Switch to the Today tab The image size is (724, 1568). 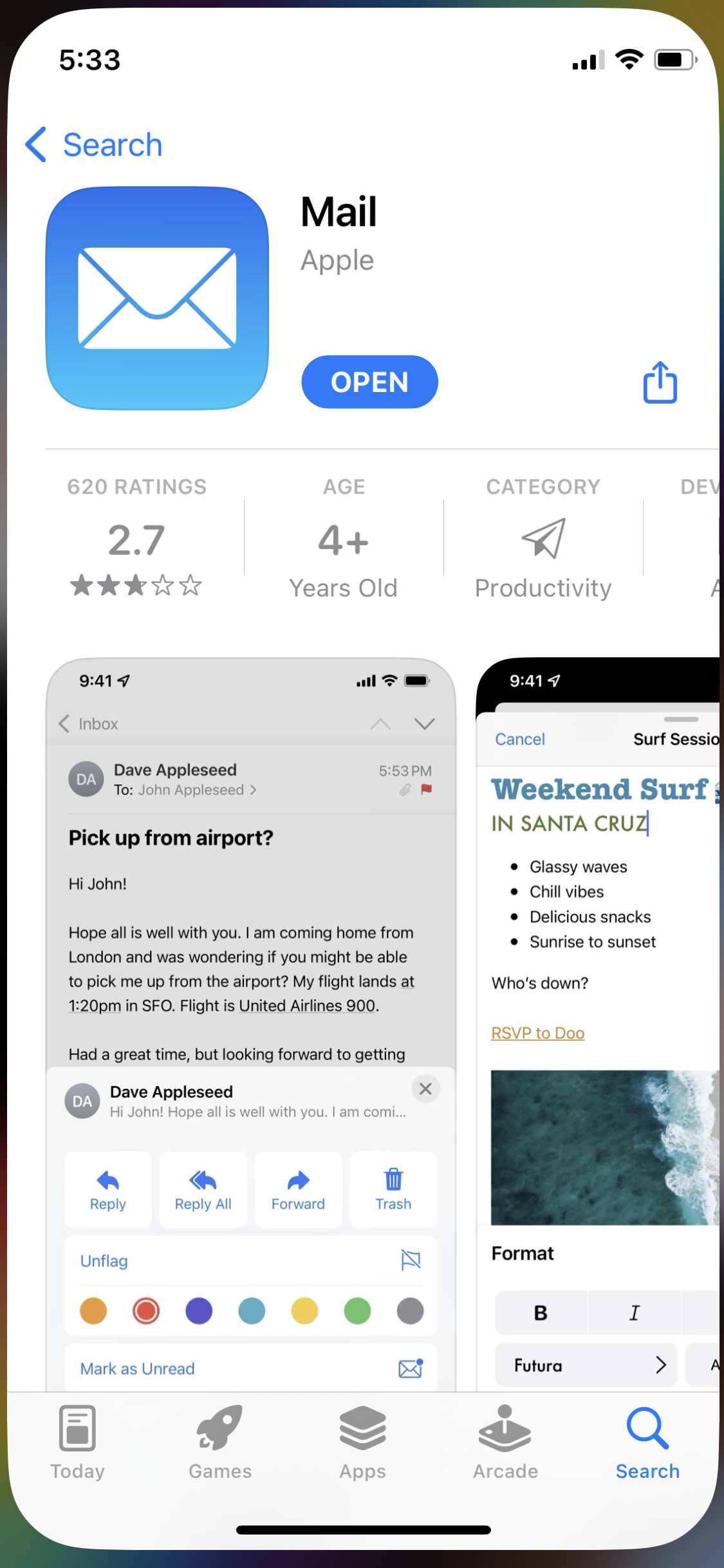coord(77,1443)
